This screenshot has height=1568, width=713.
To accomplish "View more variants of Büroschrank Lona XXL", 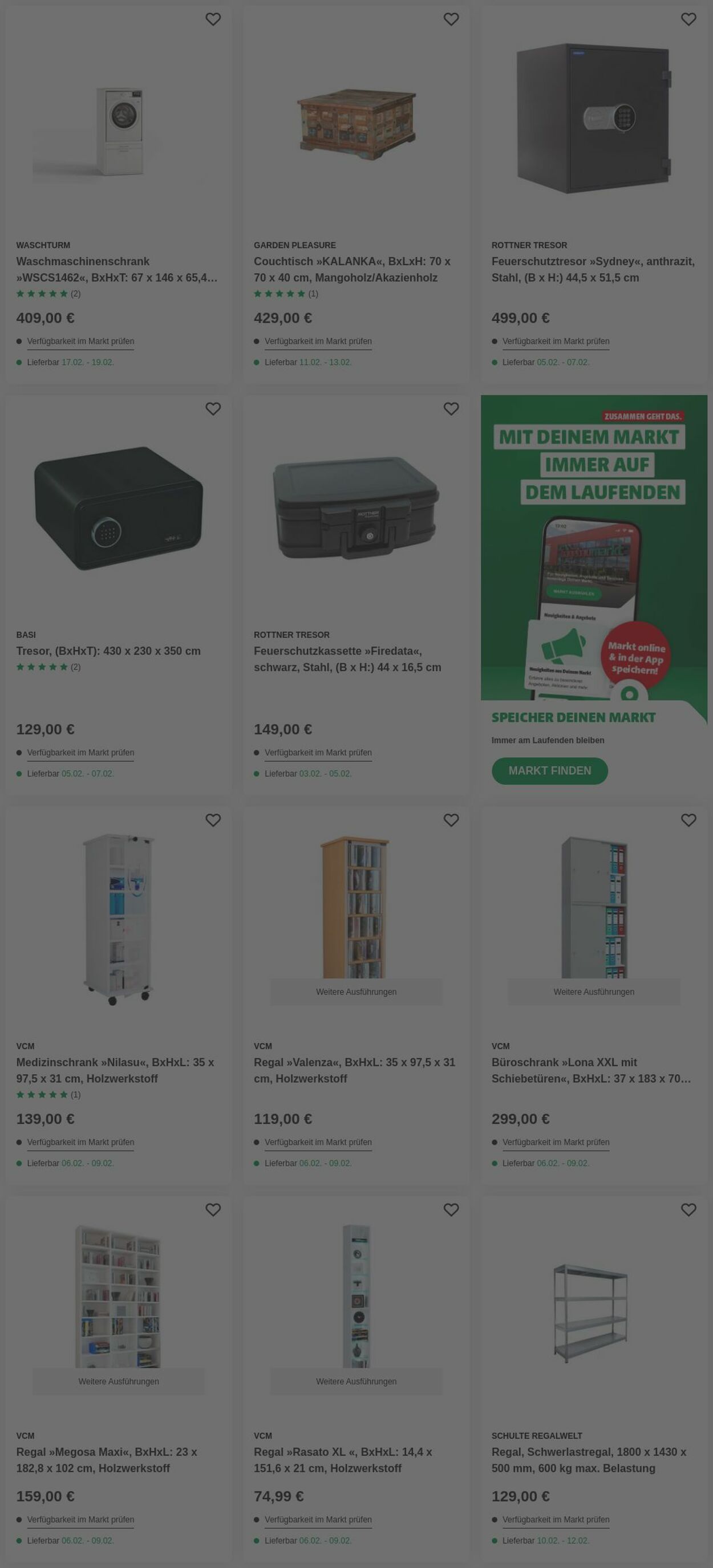I will click(594, 992).
